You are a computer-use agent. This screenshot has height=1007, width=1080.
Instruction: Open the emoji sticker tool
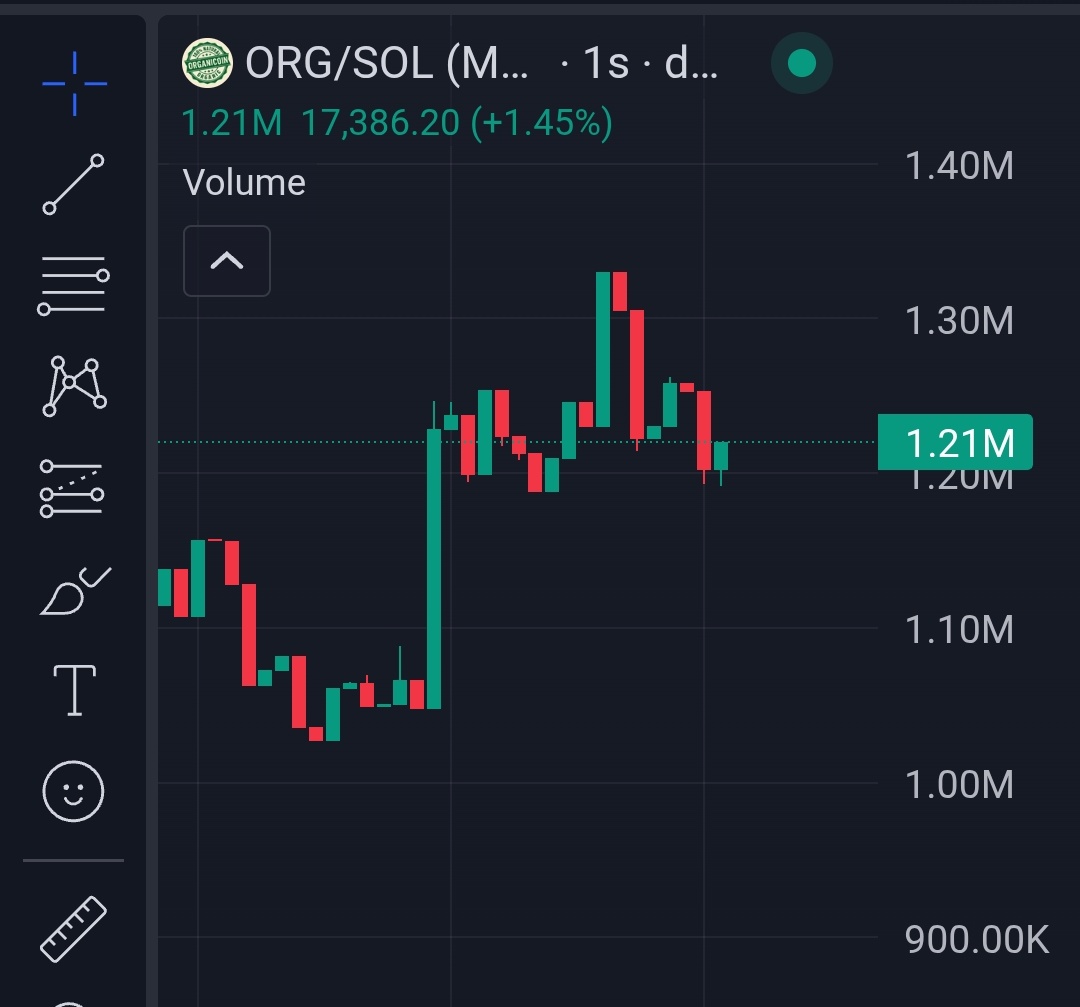pyautogui.click(x=74, y=791)
